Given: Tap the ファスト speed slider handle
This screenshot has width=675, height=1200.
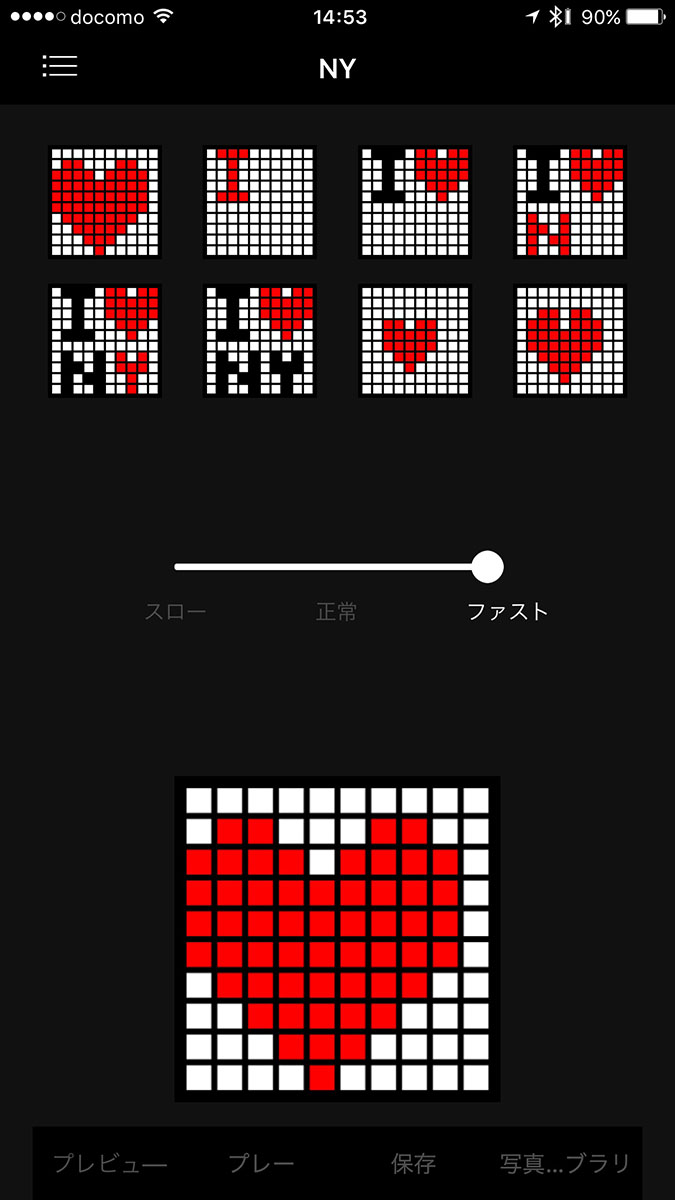Looking at the screenshot, I should 487,567.
